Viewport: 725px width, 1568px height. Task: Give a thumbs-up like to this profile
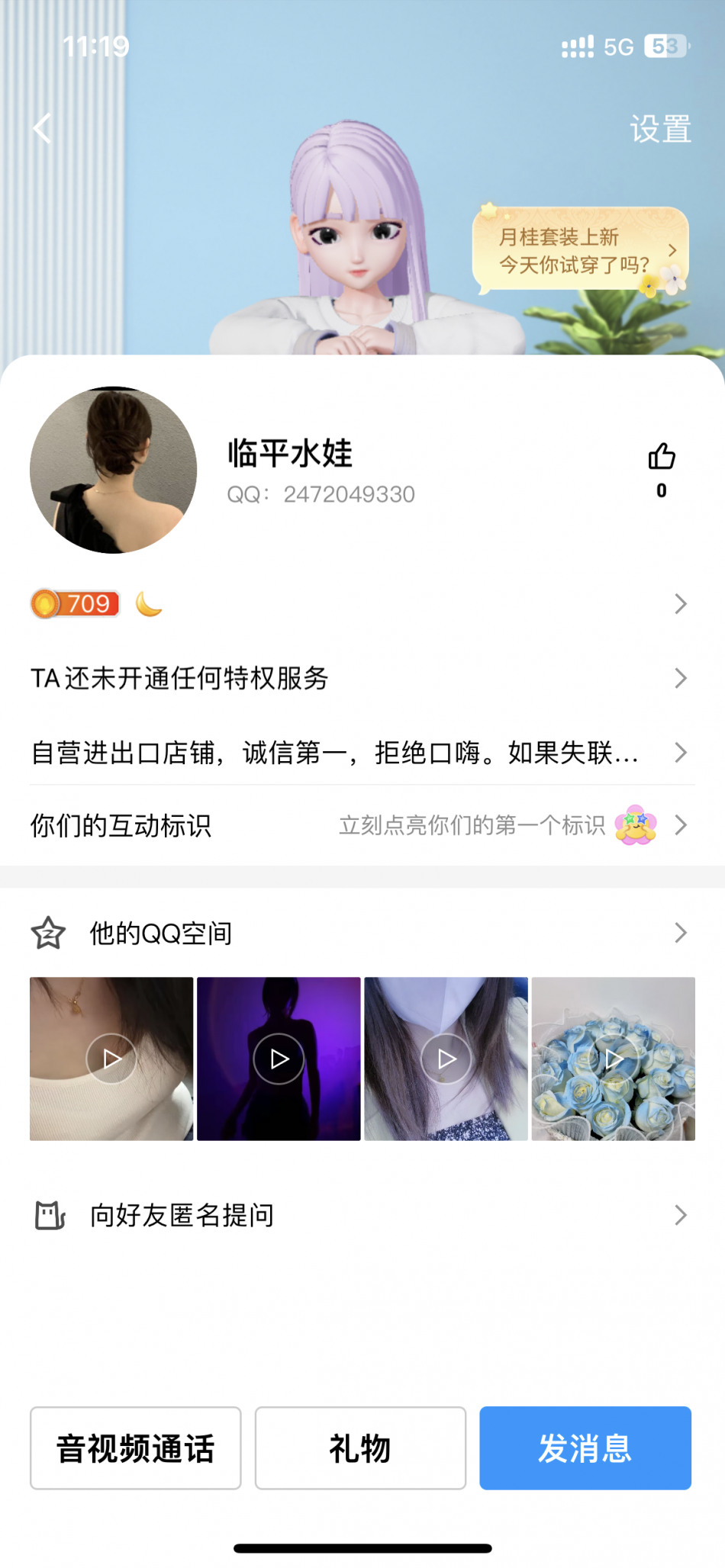tap(662, 458)
